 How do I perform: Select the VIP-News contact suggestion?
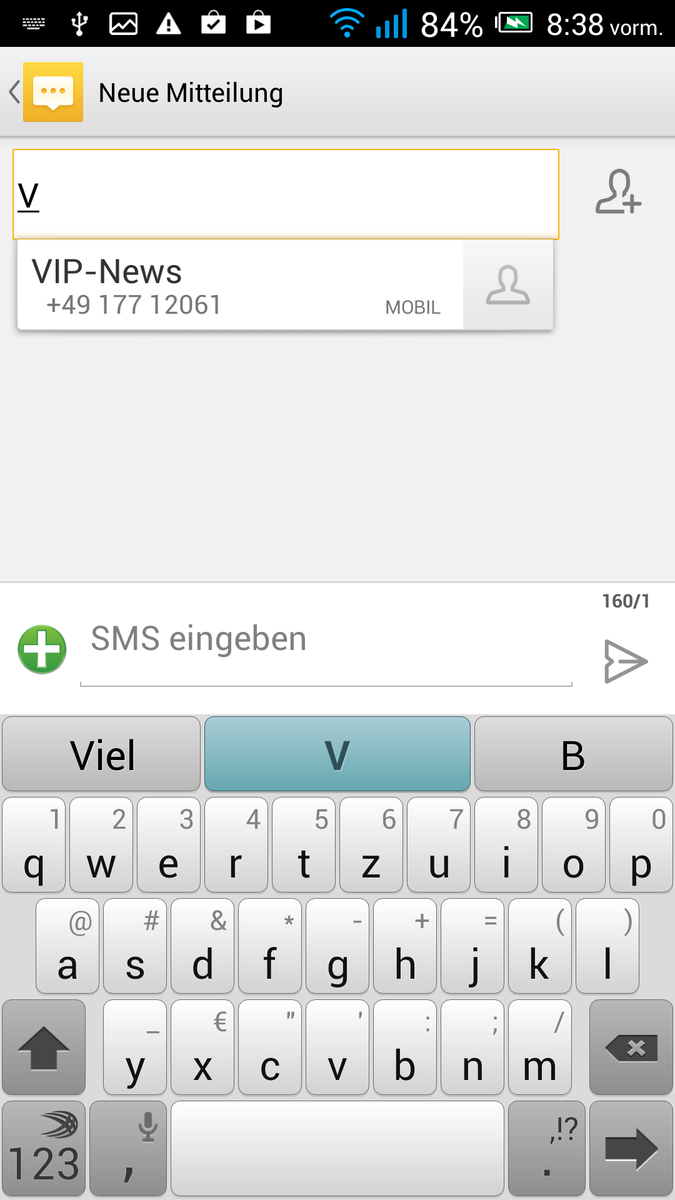[240, 286]
